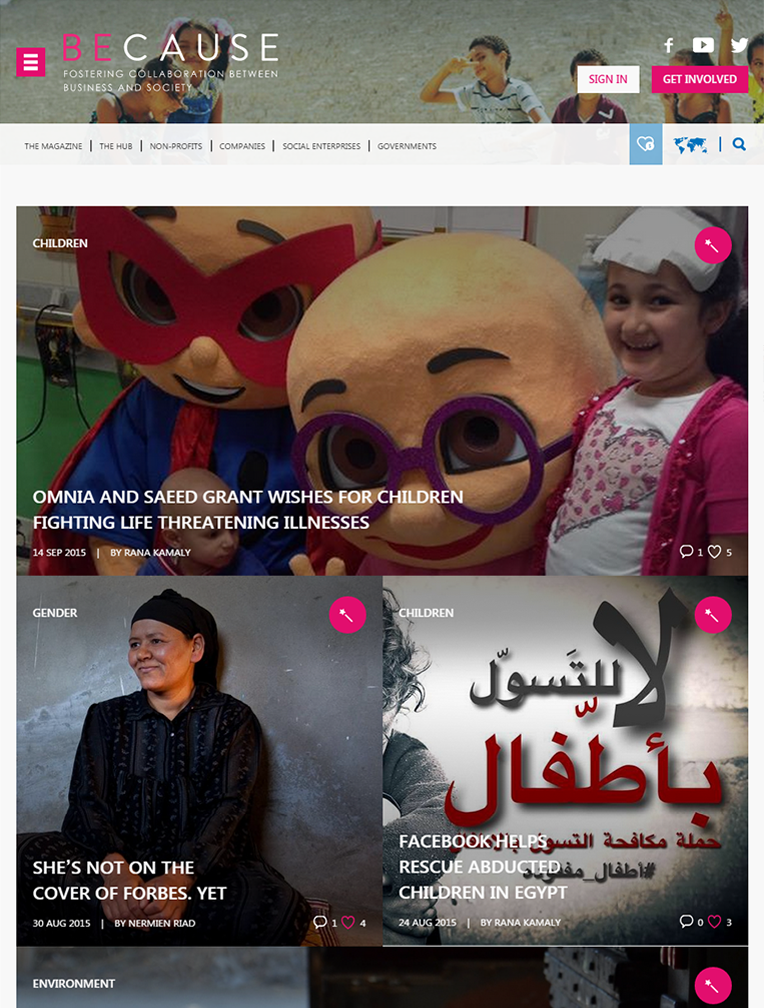This screenshot has height=1008, width=764.
Task: Like the Omnia and Saeed article
Action: point(715,551)
